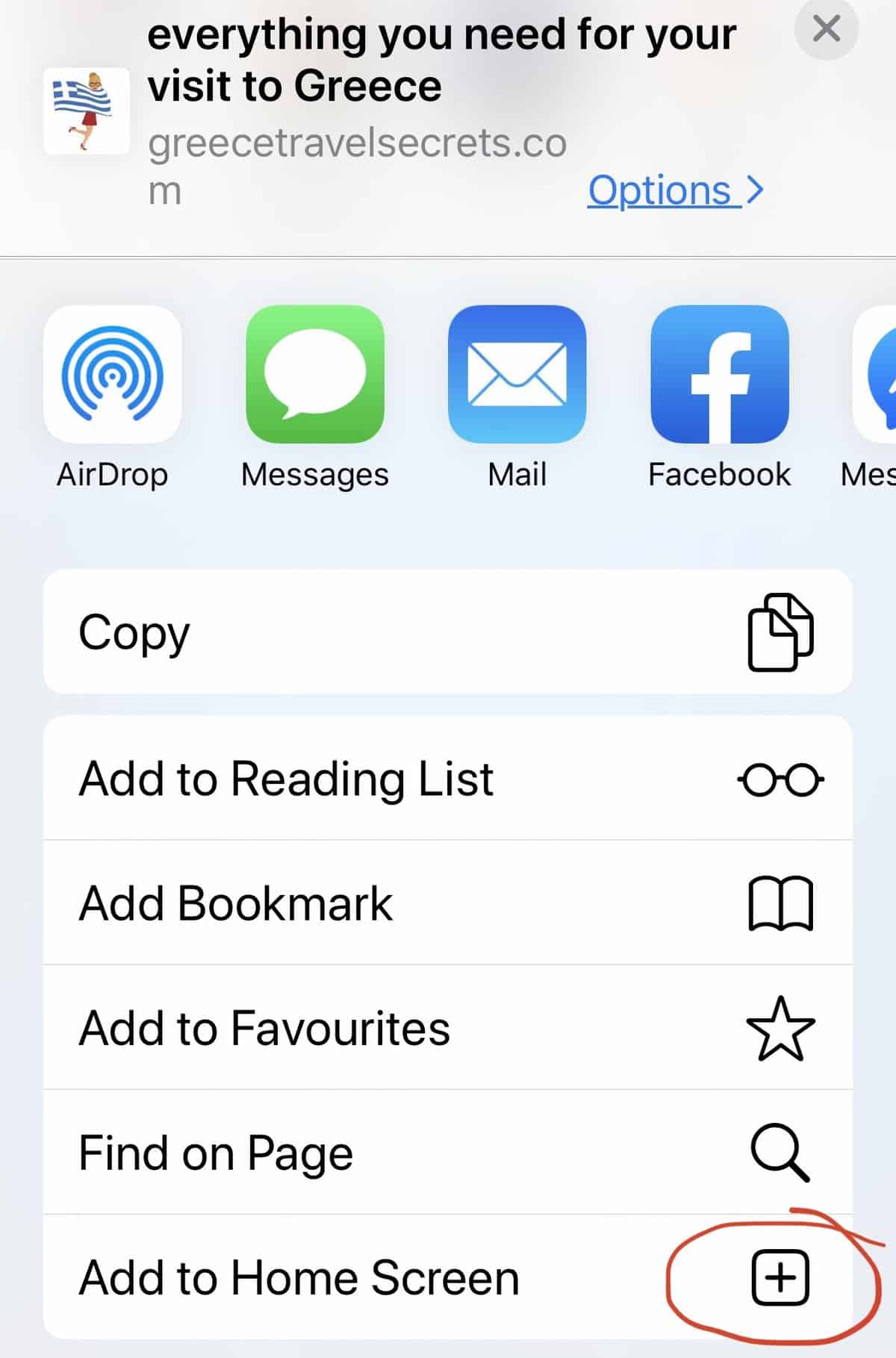Select Add to Reading List
Viewport: 896px width, 1358px height.
pos(448,778)
